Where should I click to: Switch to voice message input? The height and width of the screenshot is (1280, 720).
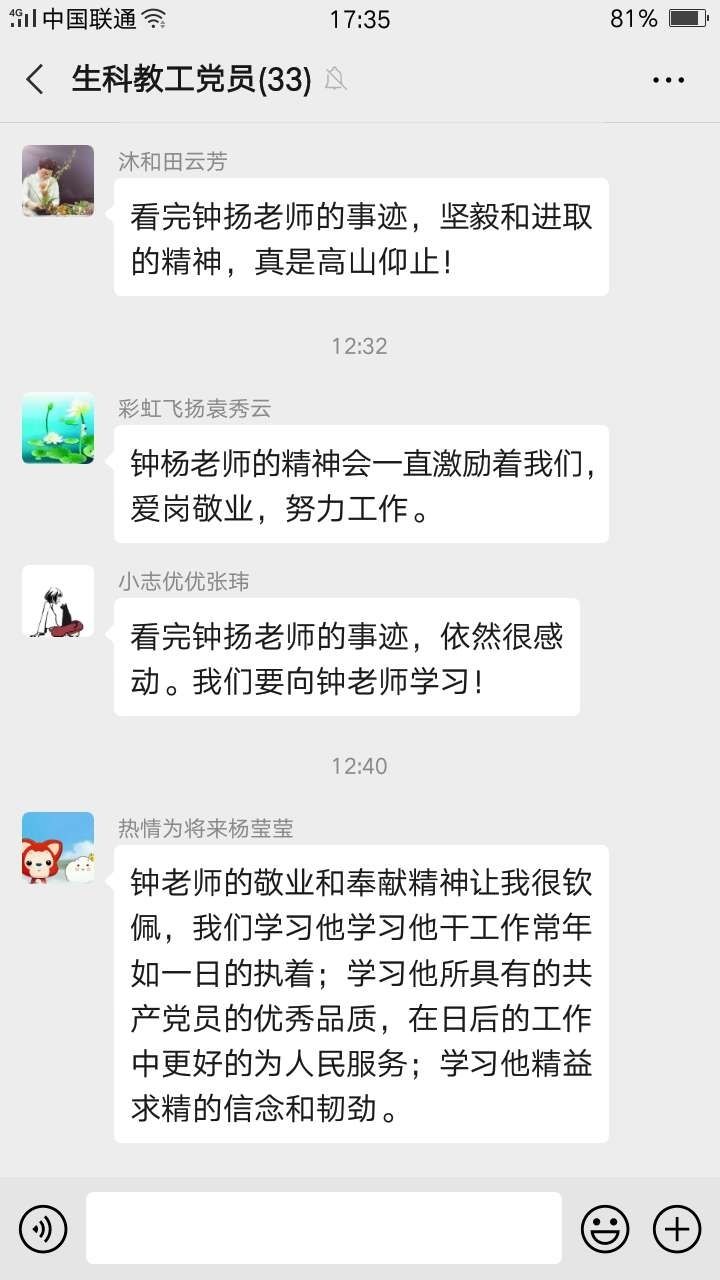43,1228
